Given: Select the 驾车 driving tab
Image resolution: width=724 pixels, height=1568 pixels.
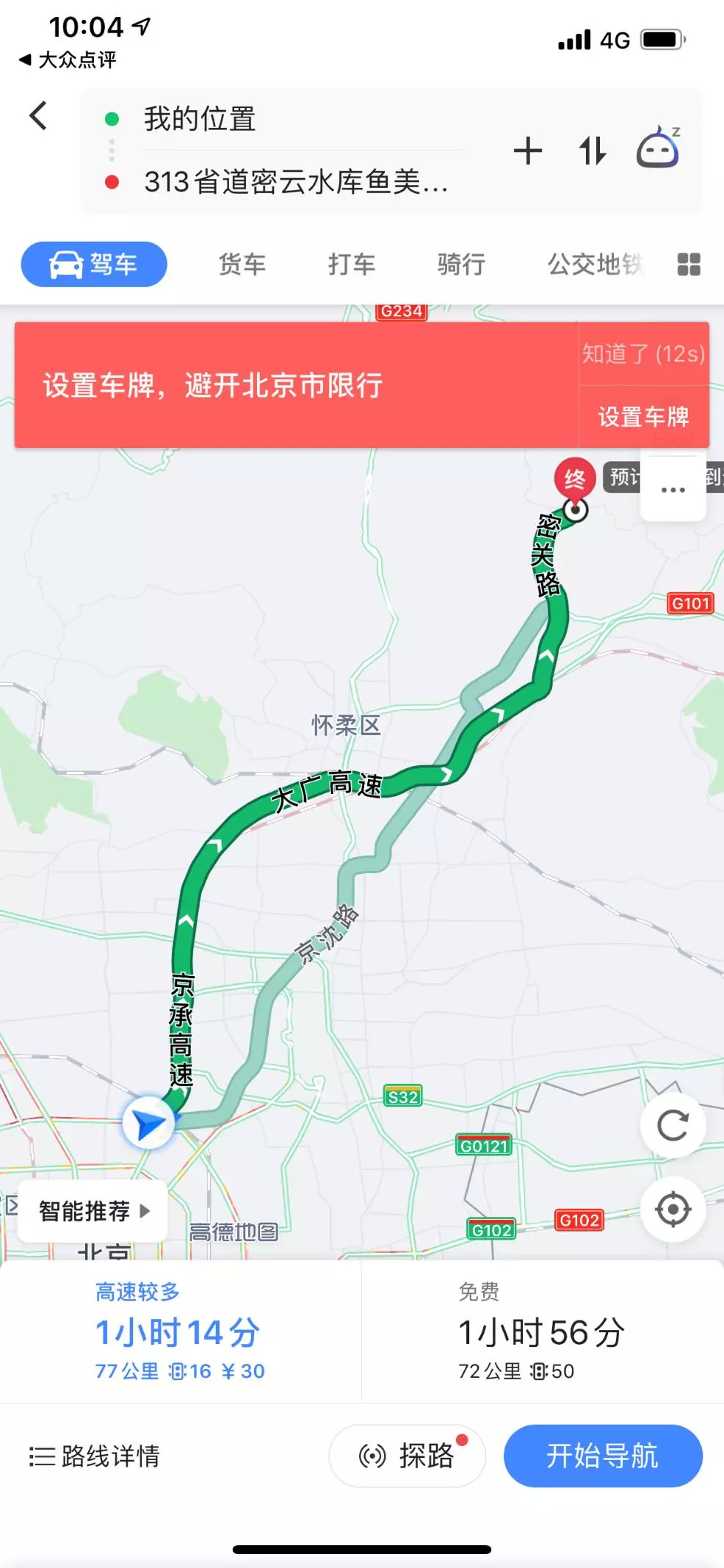Looking at the screenshot, I should (x=94, y=264).
